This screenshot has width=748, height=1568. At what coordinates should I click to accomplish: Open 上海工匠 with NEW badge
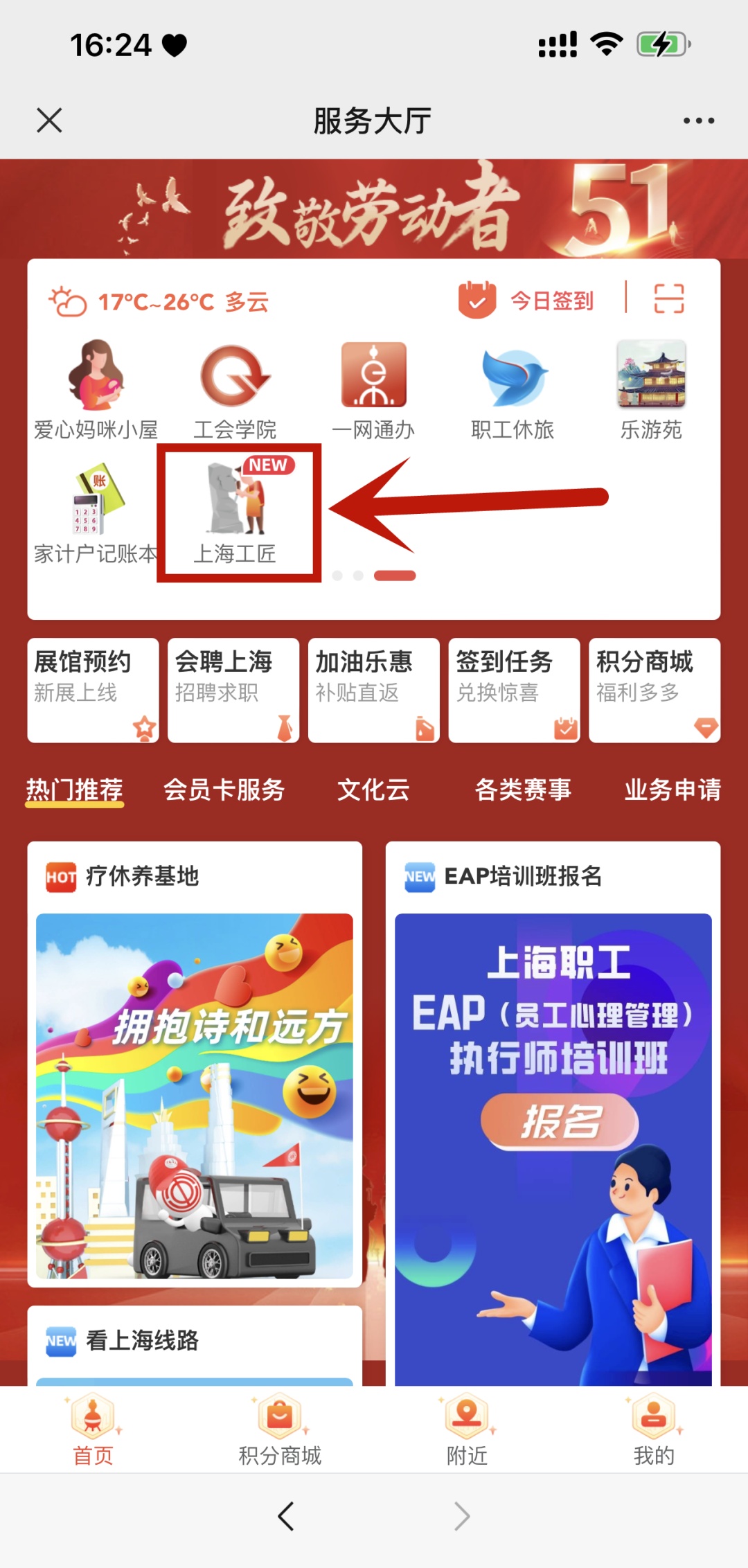tap(236, 513)
